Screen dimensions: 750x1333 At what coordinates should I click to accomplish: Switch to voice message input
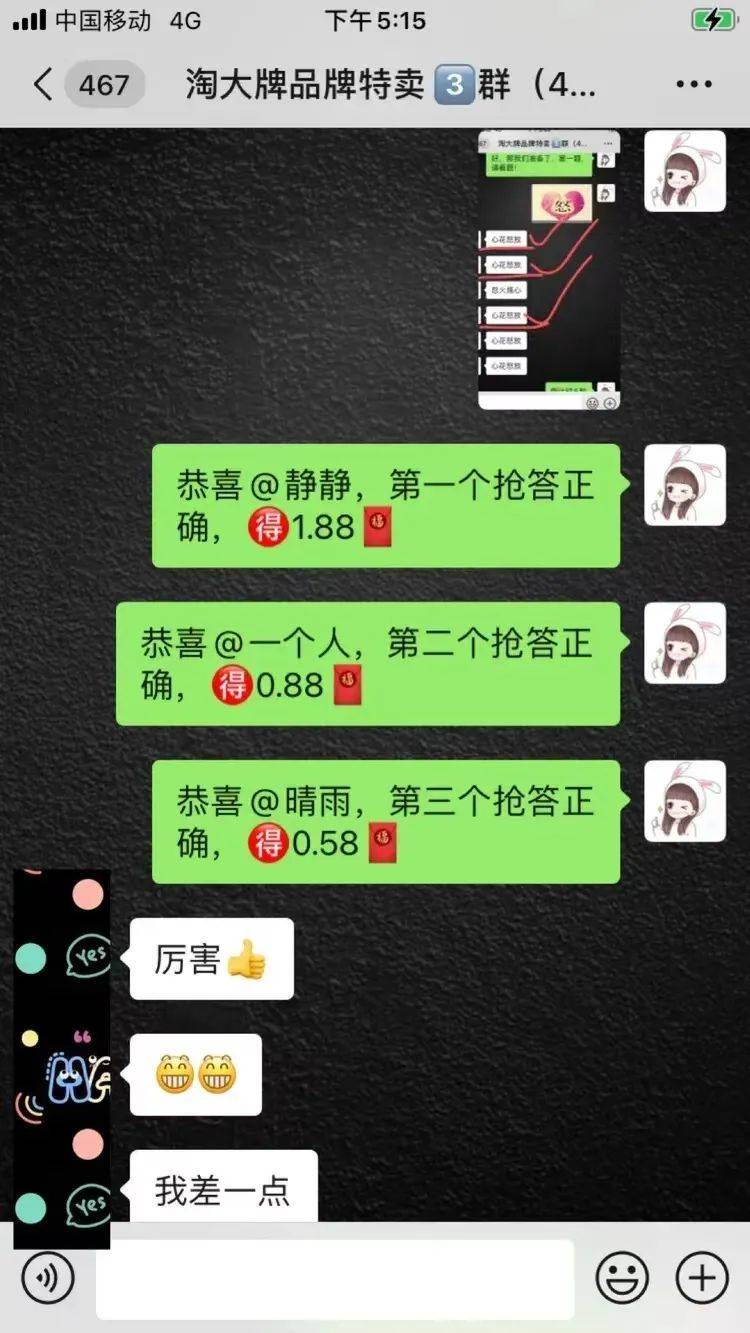48,1278
